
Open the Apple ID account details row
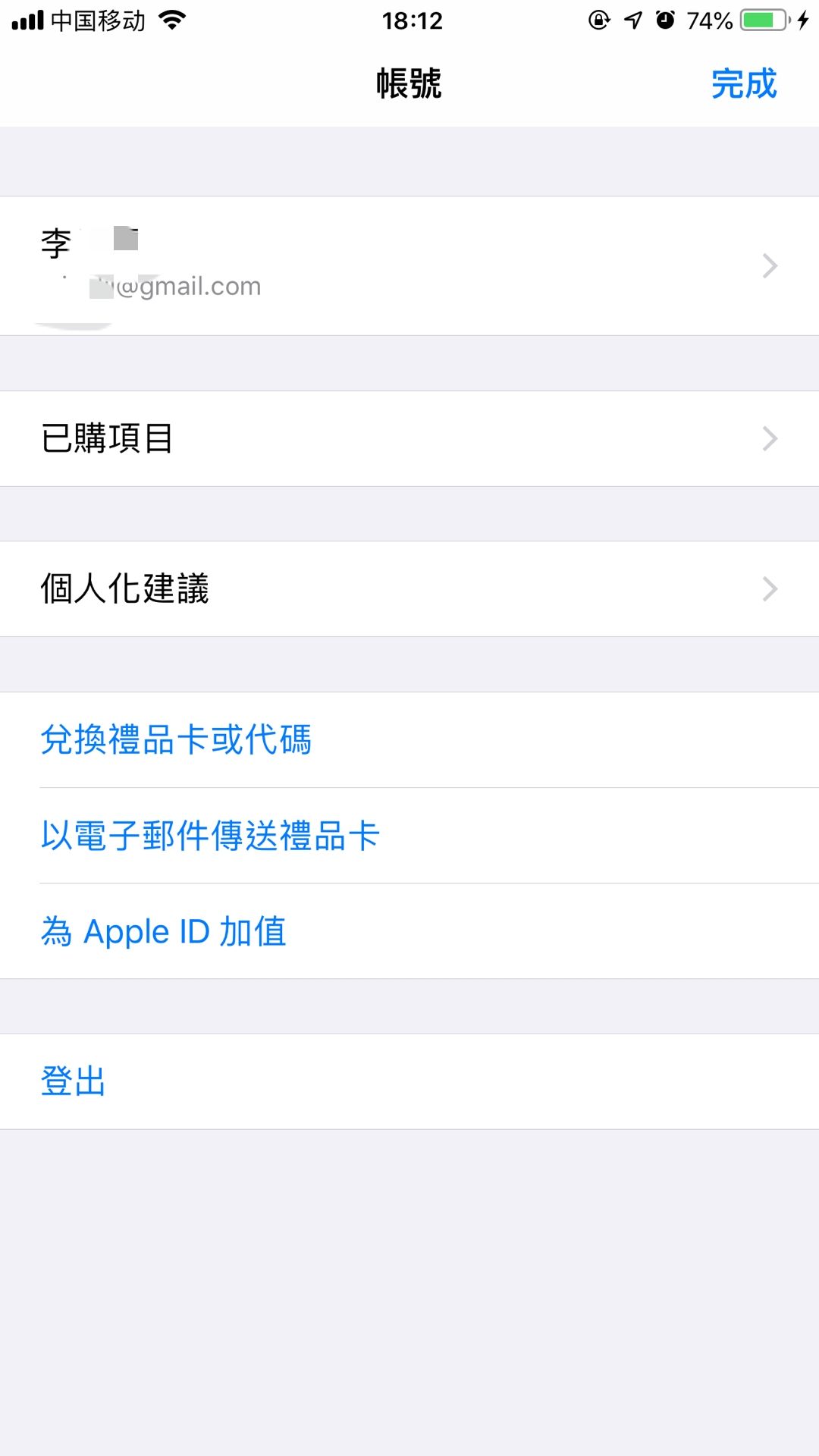click(x=409, y=265)
